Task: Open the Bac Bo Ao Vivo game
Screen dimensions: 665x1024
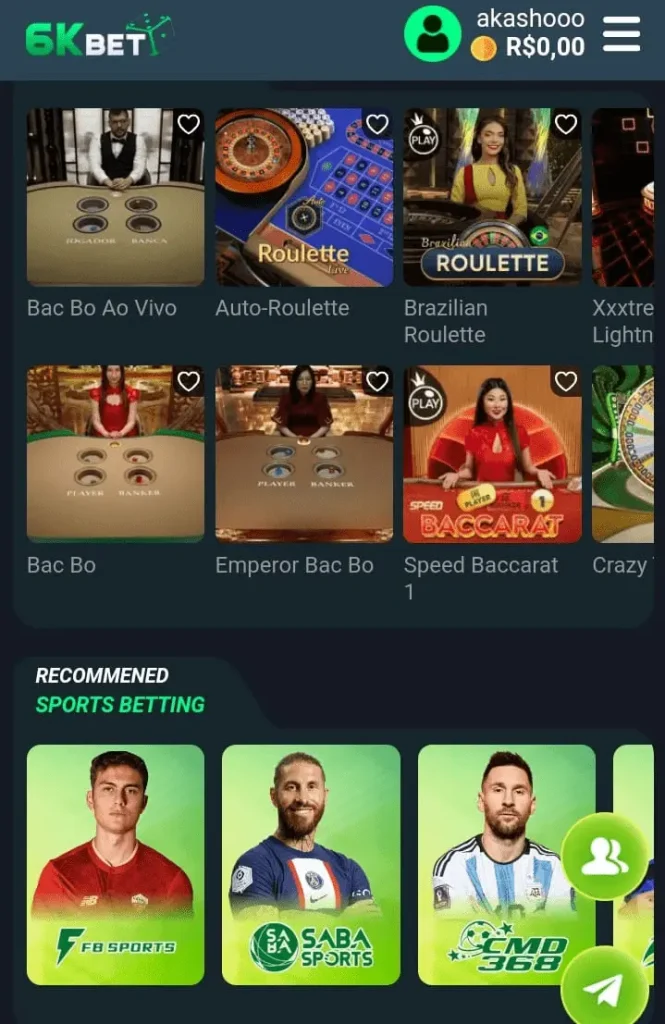Action: click(115, 197)
